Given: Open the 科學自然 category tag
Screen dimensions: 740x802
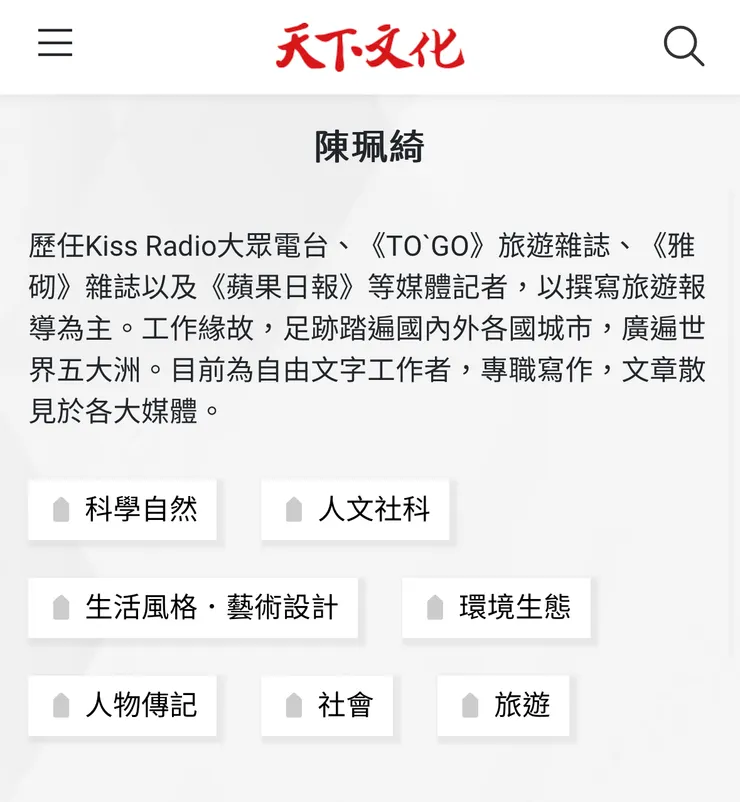Looking at the screenshot, I should coord(122,509).
